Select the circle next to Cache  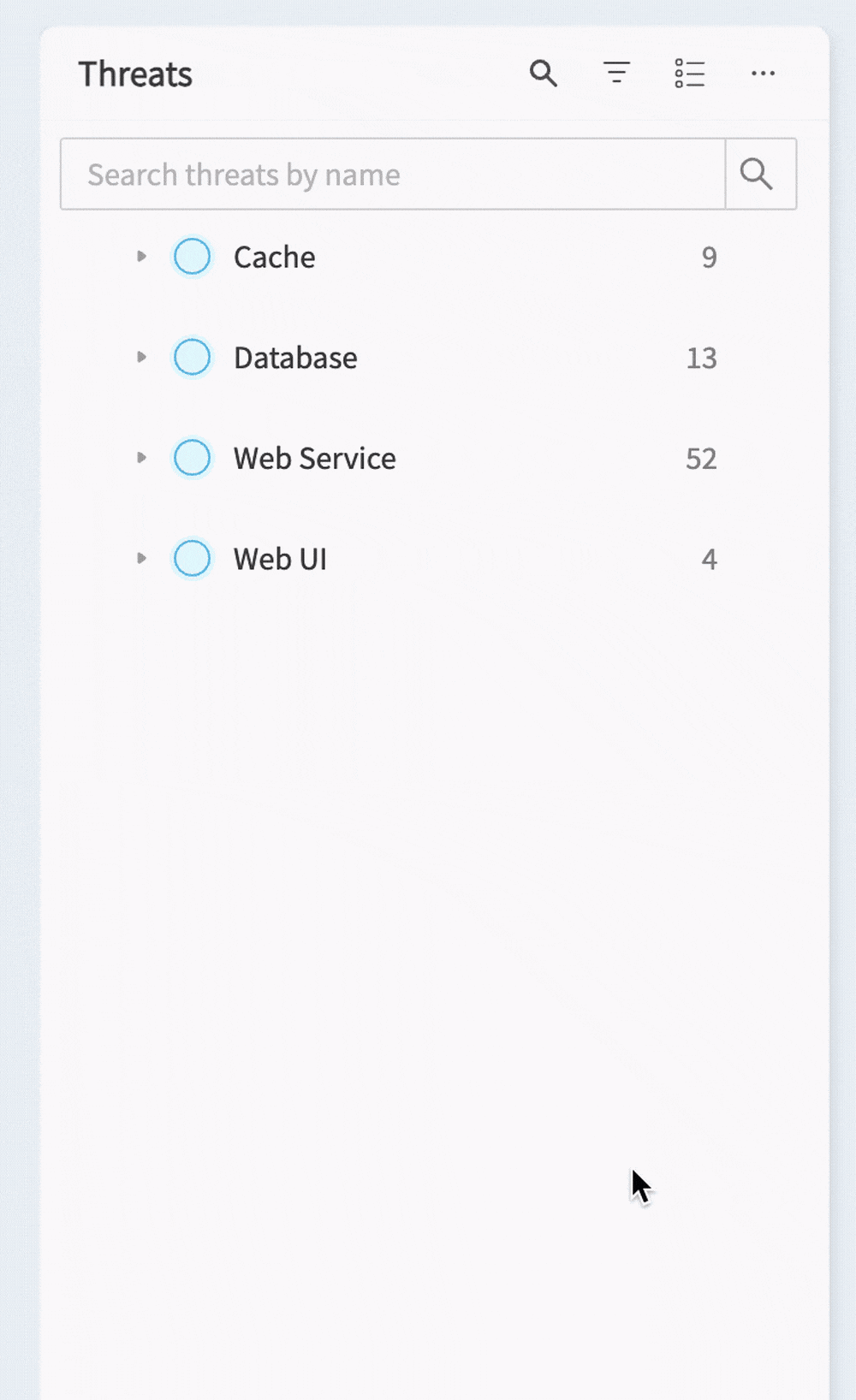[x=192, y=257]
